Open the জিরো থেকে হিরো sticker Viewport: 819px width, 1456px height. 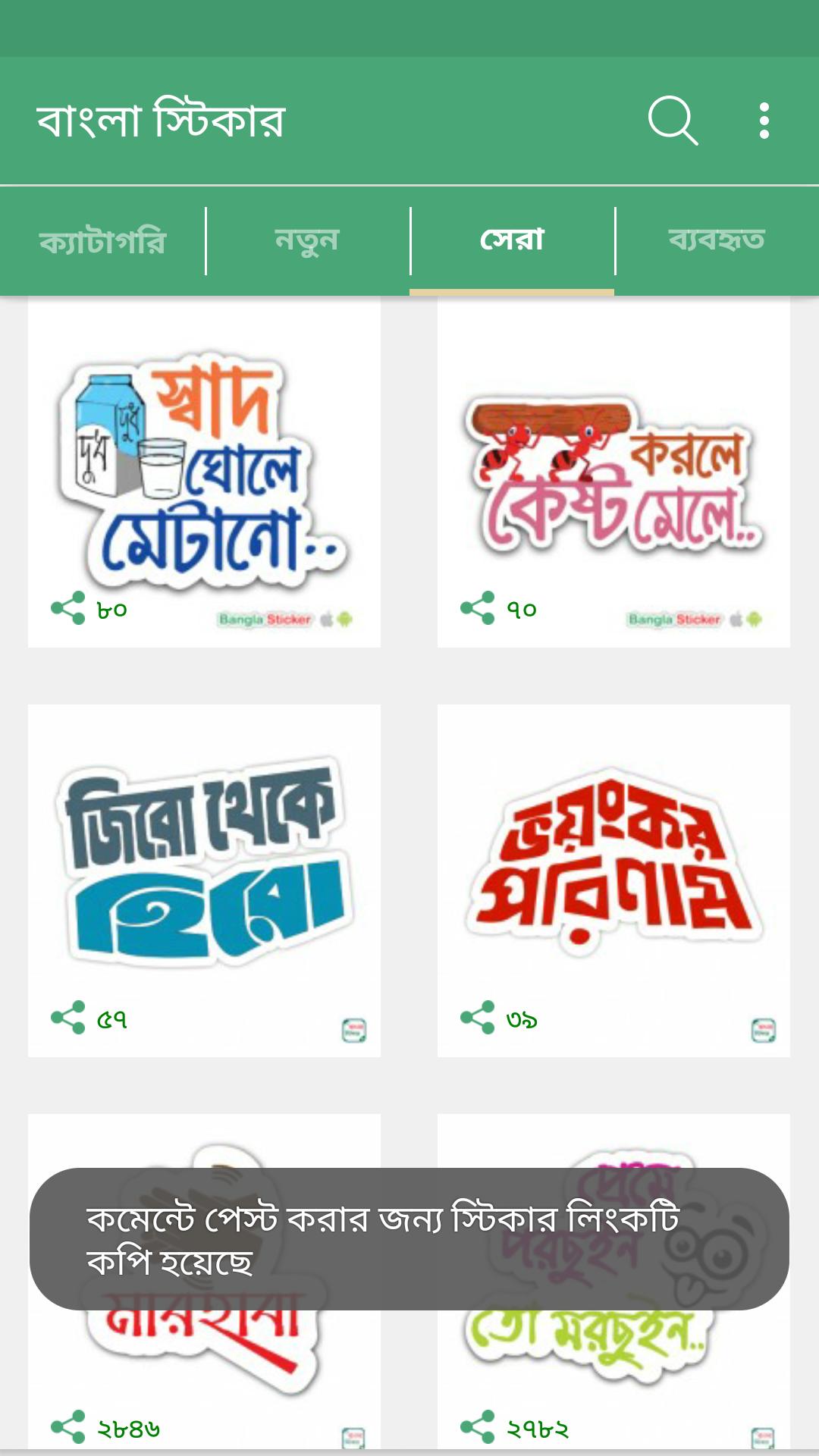coord(204,864)
